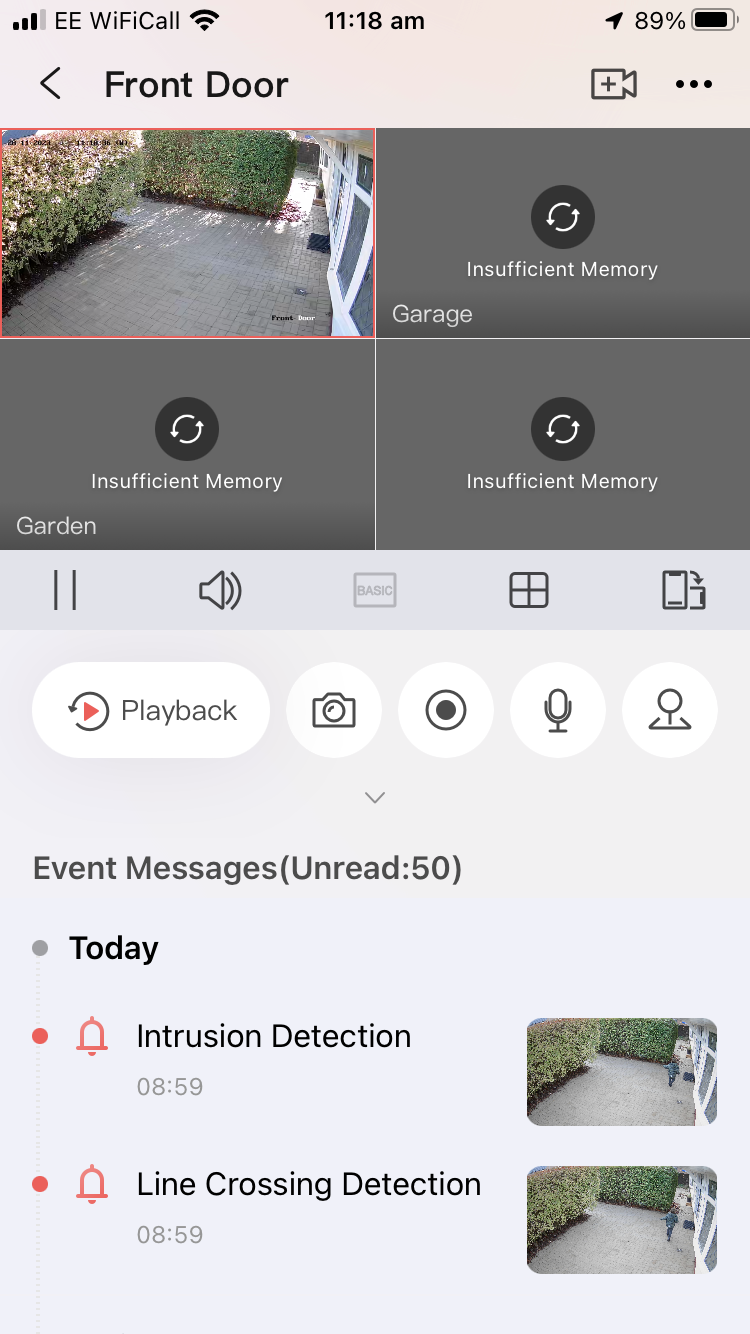Image resolution: width=750 pixels, height=1334 pixels.
Task: Open the Line Crossing Detection event
Action: 308,1203
